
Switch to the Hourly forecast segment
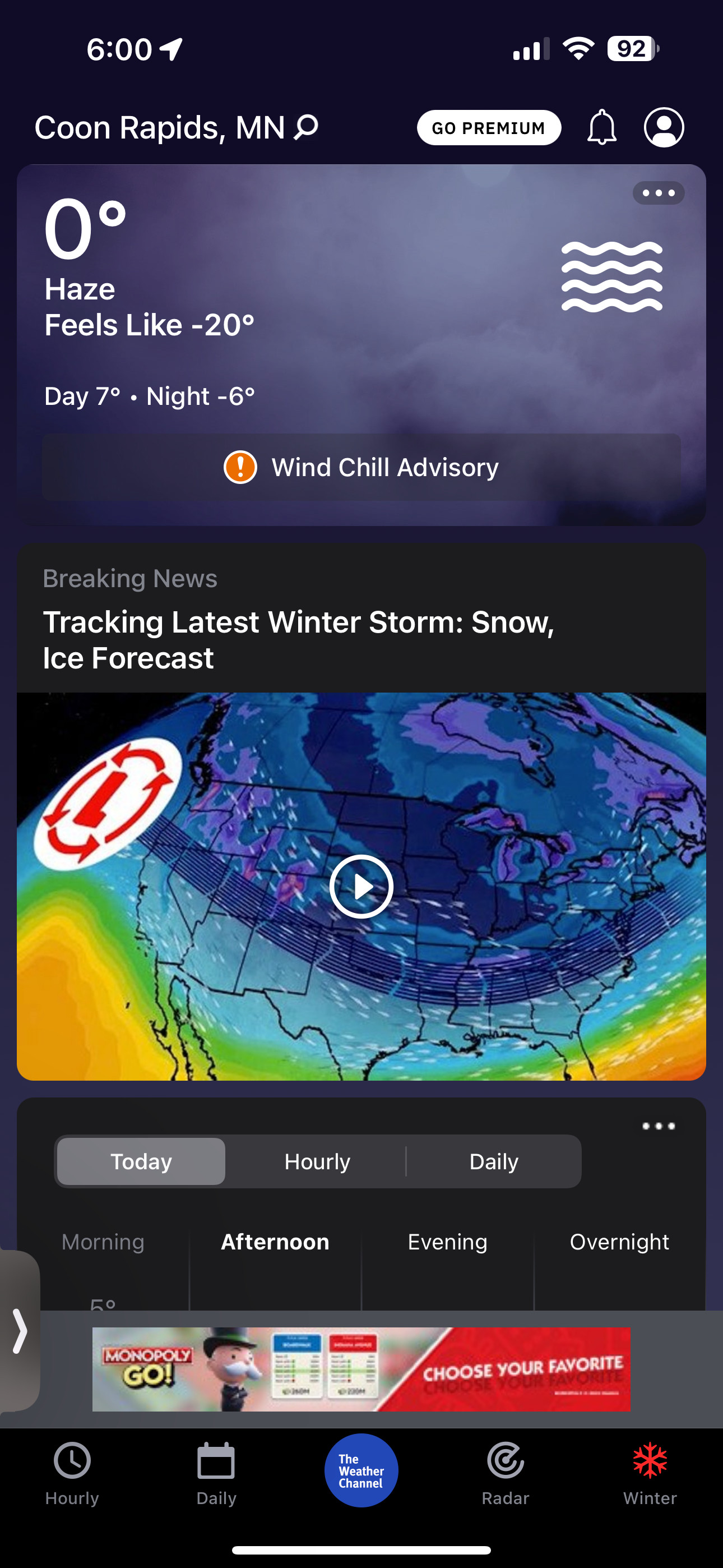pos(317,1161)
